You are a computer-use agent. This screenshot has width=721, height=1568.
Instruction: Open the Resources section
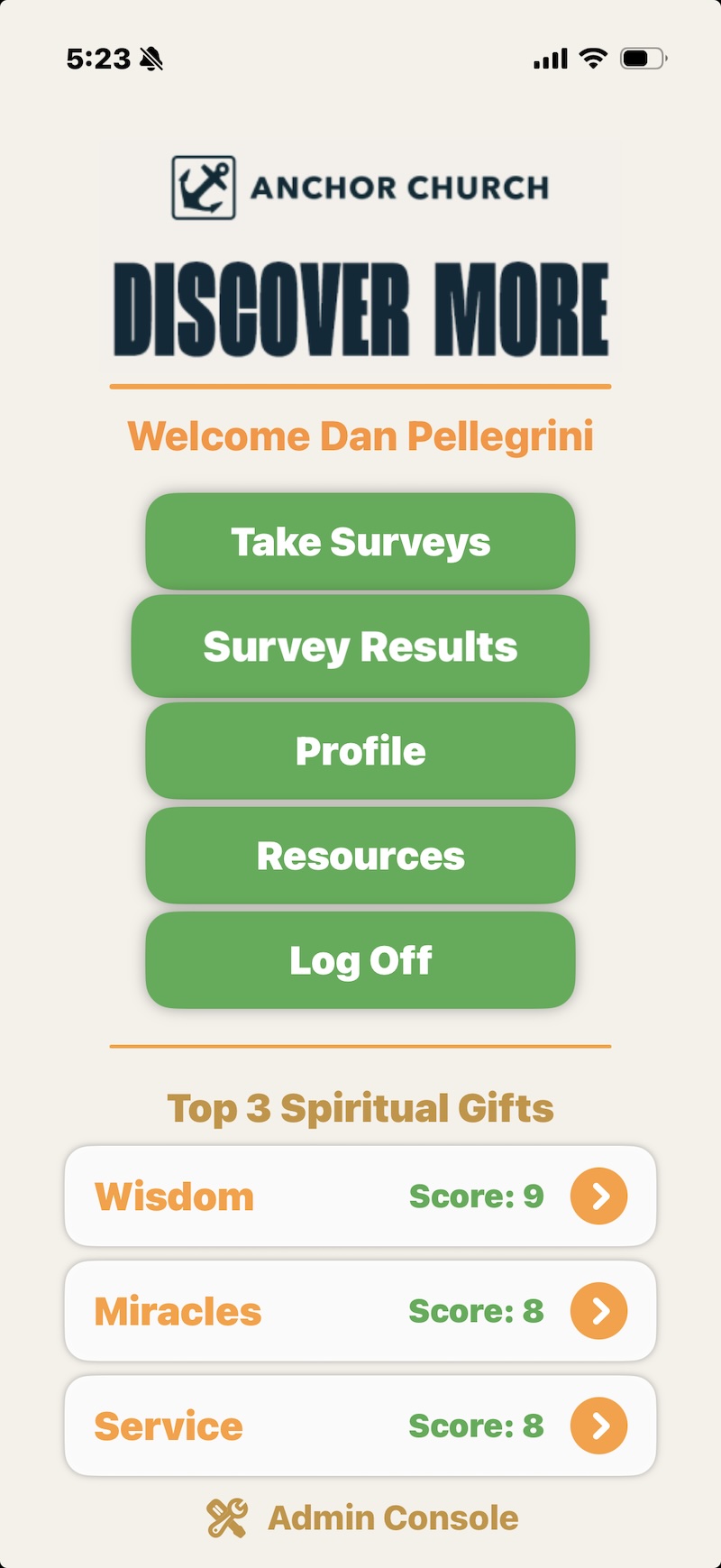pyautogui.click(x=360, y=856)
